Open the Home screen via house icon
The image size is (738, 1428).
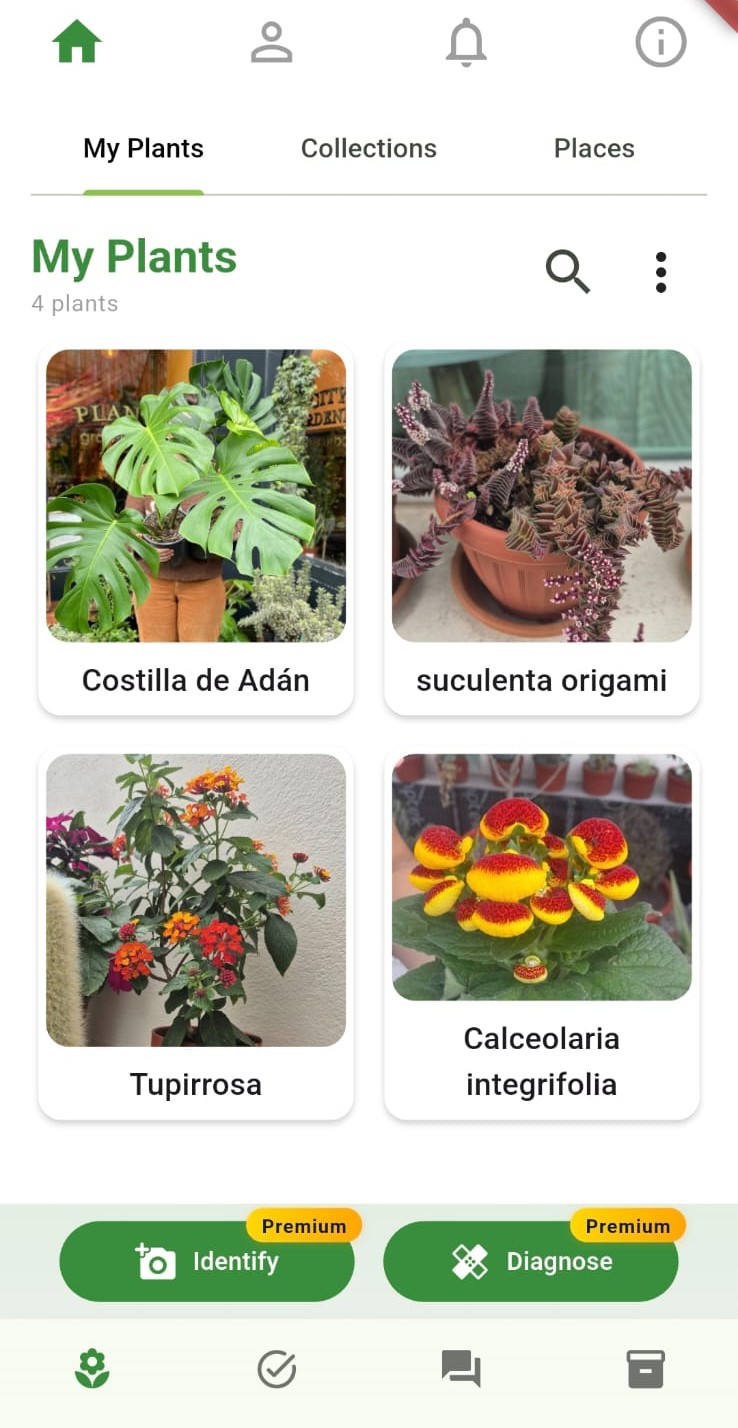(x=77, y=41)
